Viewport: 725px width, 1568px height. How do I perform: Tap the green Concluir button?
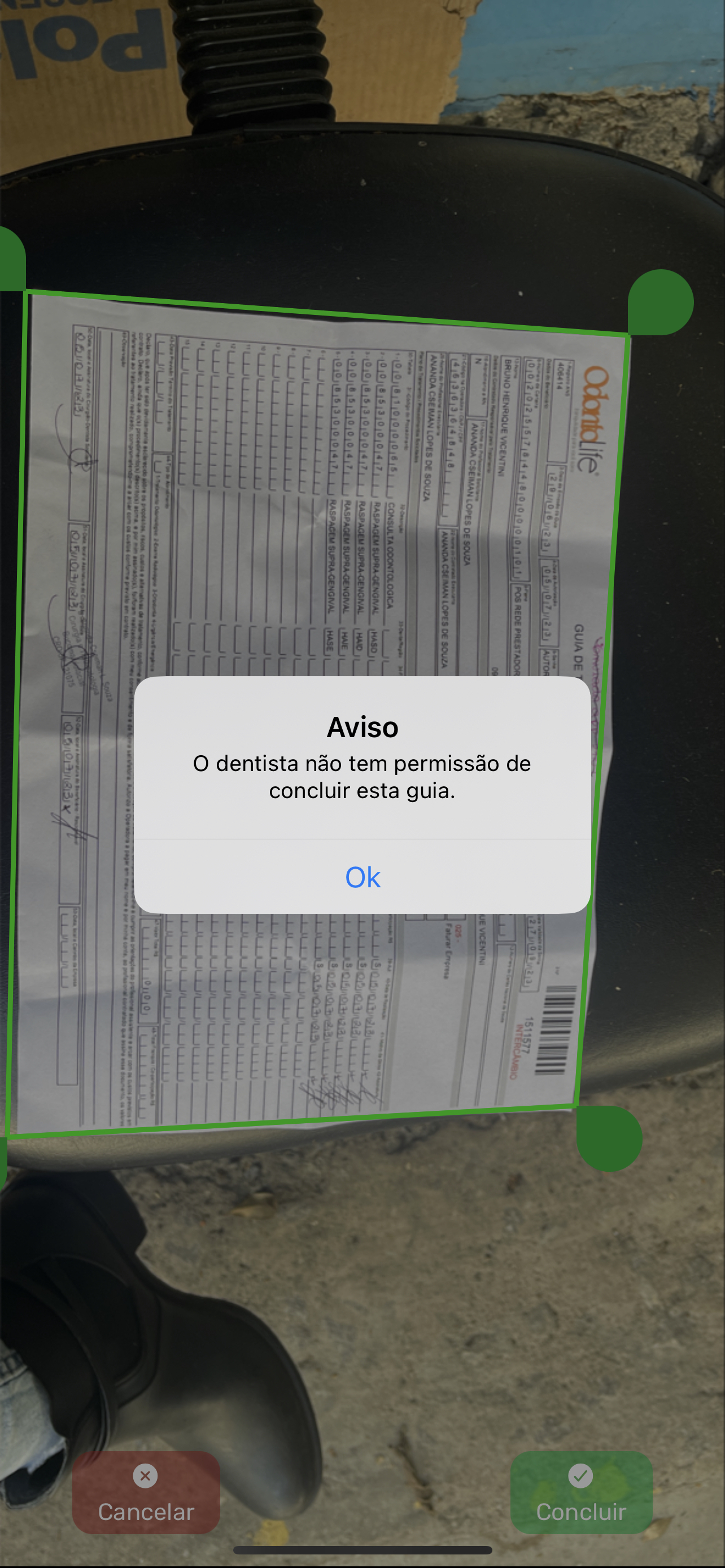[x=580, y=1492]
